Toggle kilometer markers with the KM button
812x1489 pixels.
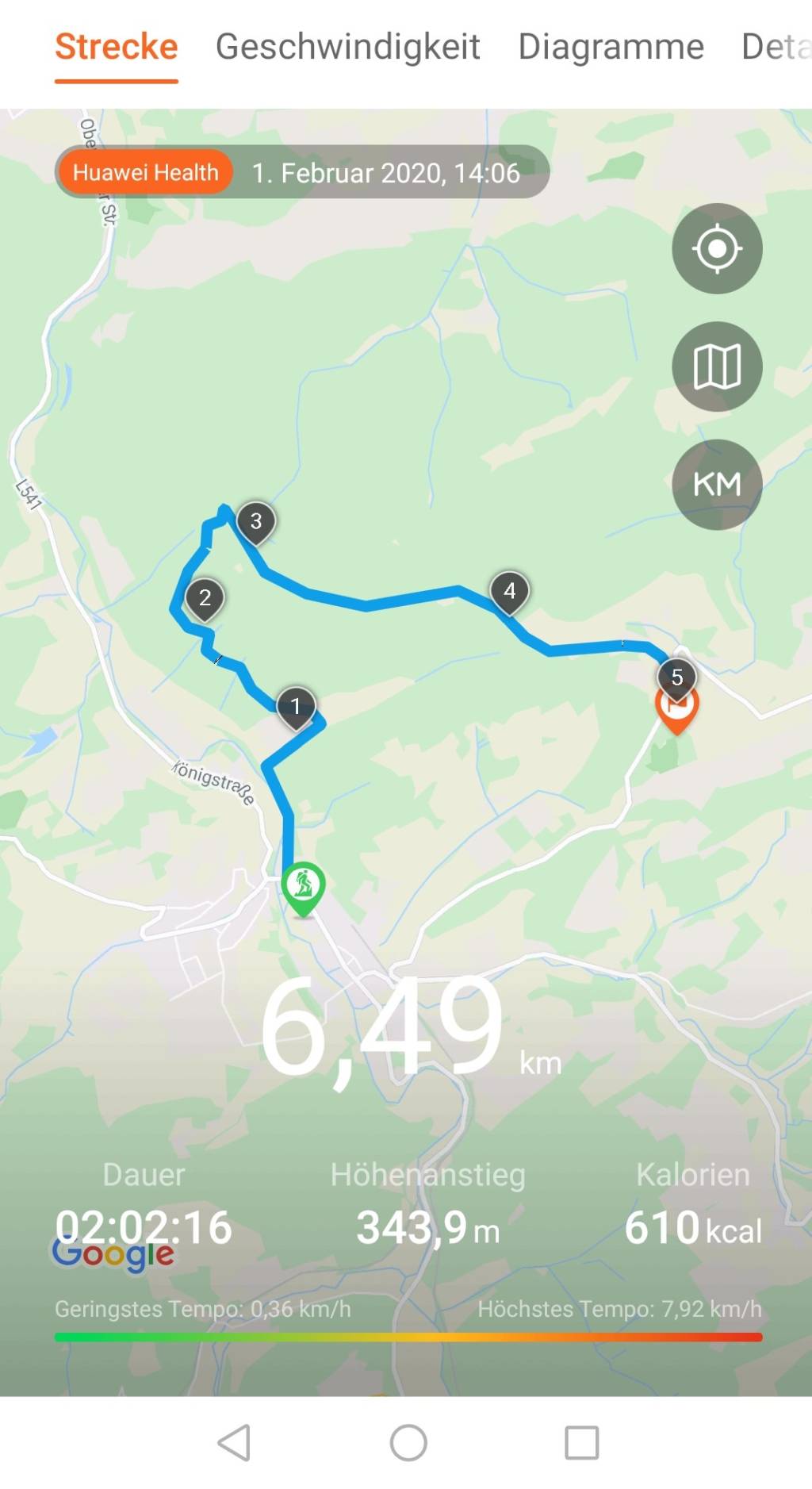[717, 484]
